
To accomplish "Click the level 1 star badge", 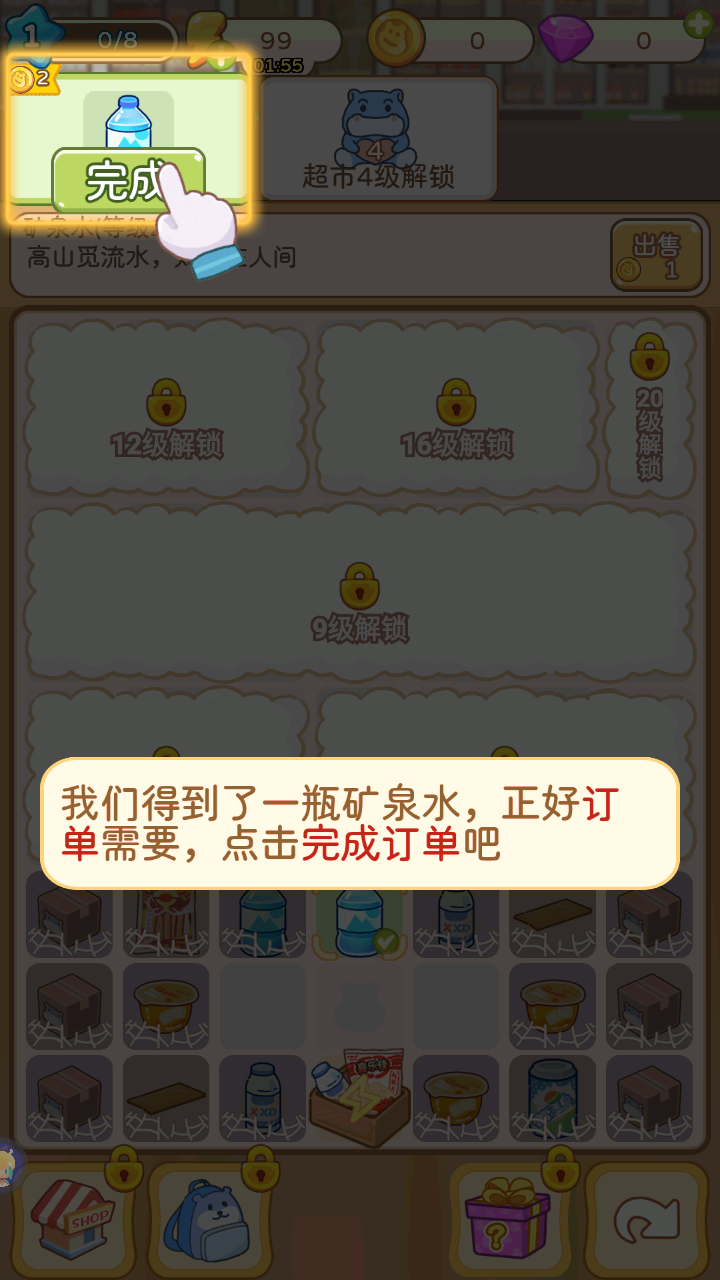I will (x=33, y=33).
